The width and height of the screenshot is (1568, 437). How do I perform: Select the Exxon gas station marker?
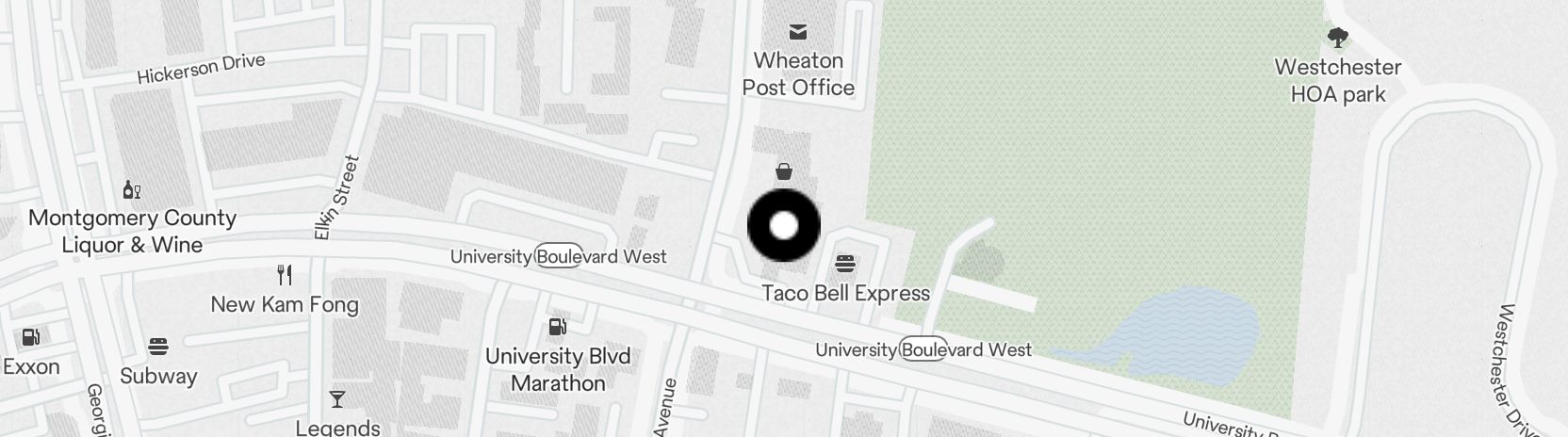coord(30,337)
